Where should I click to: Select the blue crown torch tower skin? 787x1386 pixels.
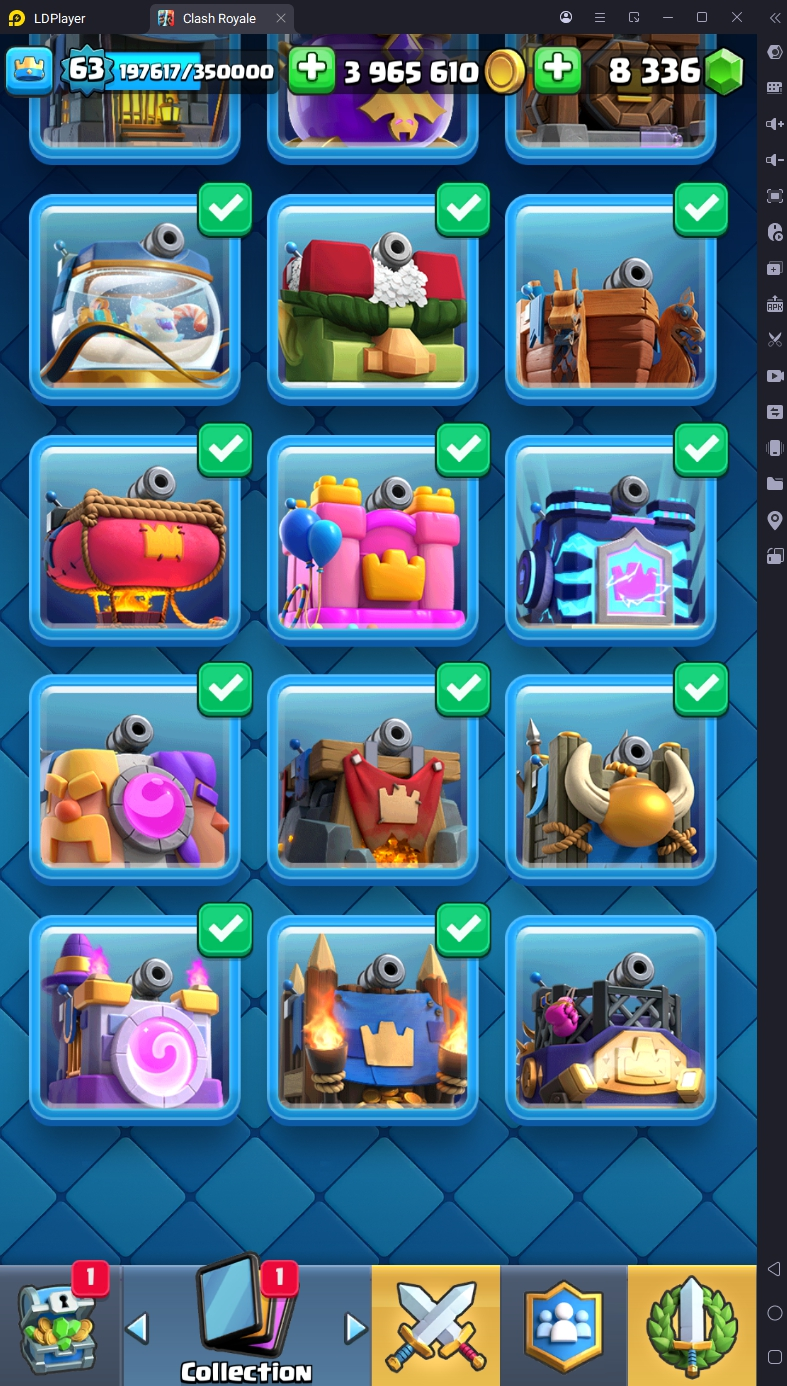pyautogui.click(x=372, y=1019)
